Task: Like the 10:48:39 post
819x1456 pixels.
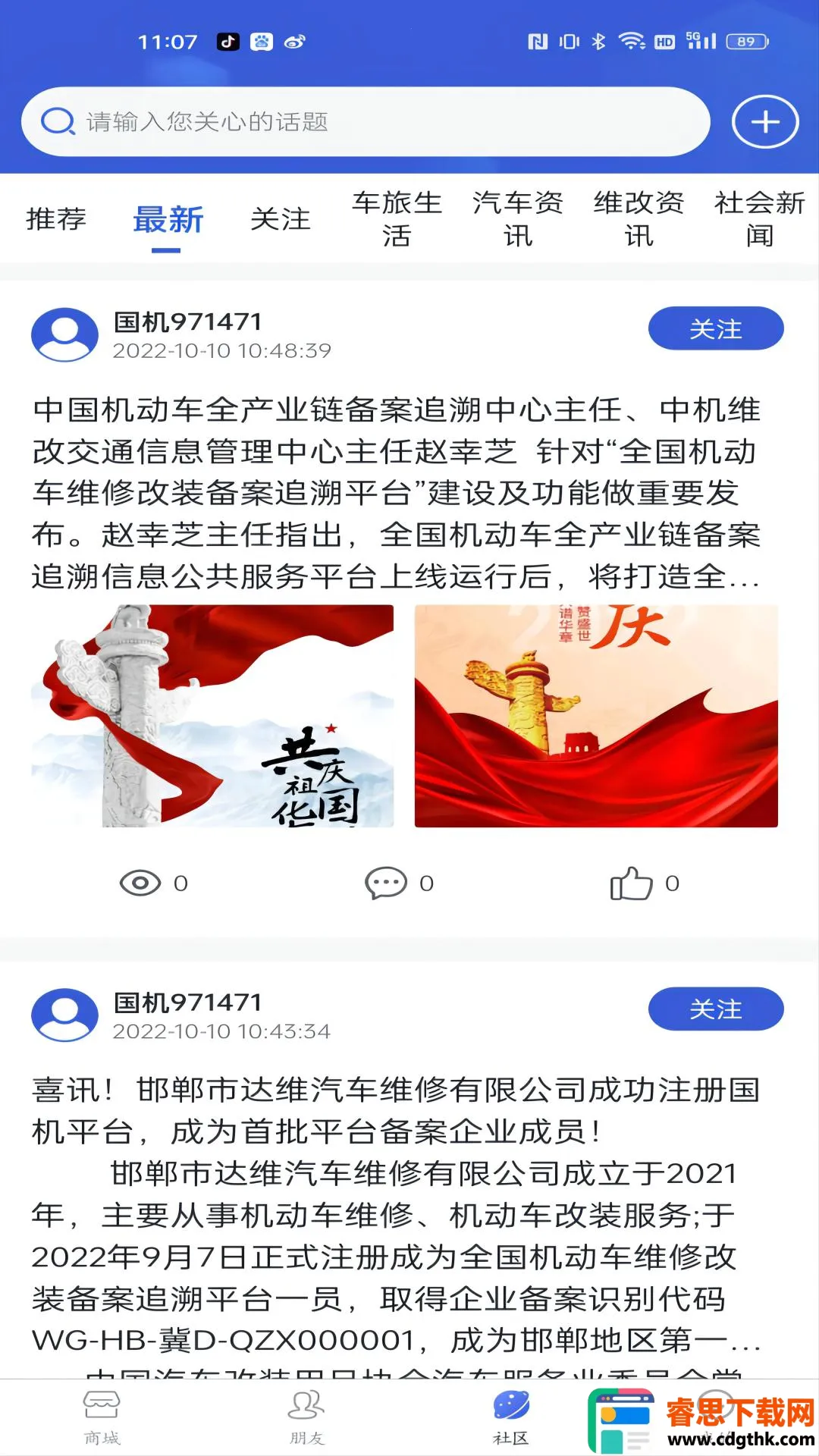Action: tap(632, 883)
